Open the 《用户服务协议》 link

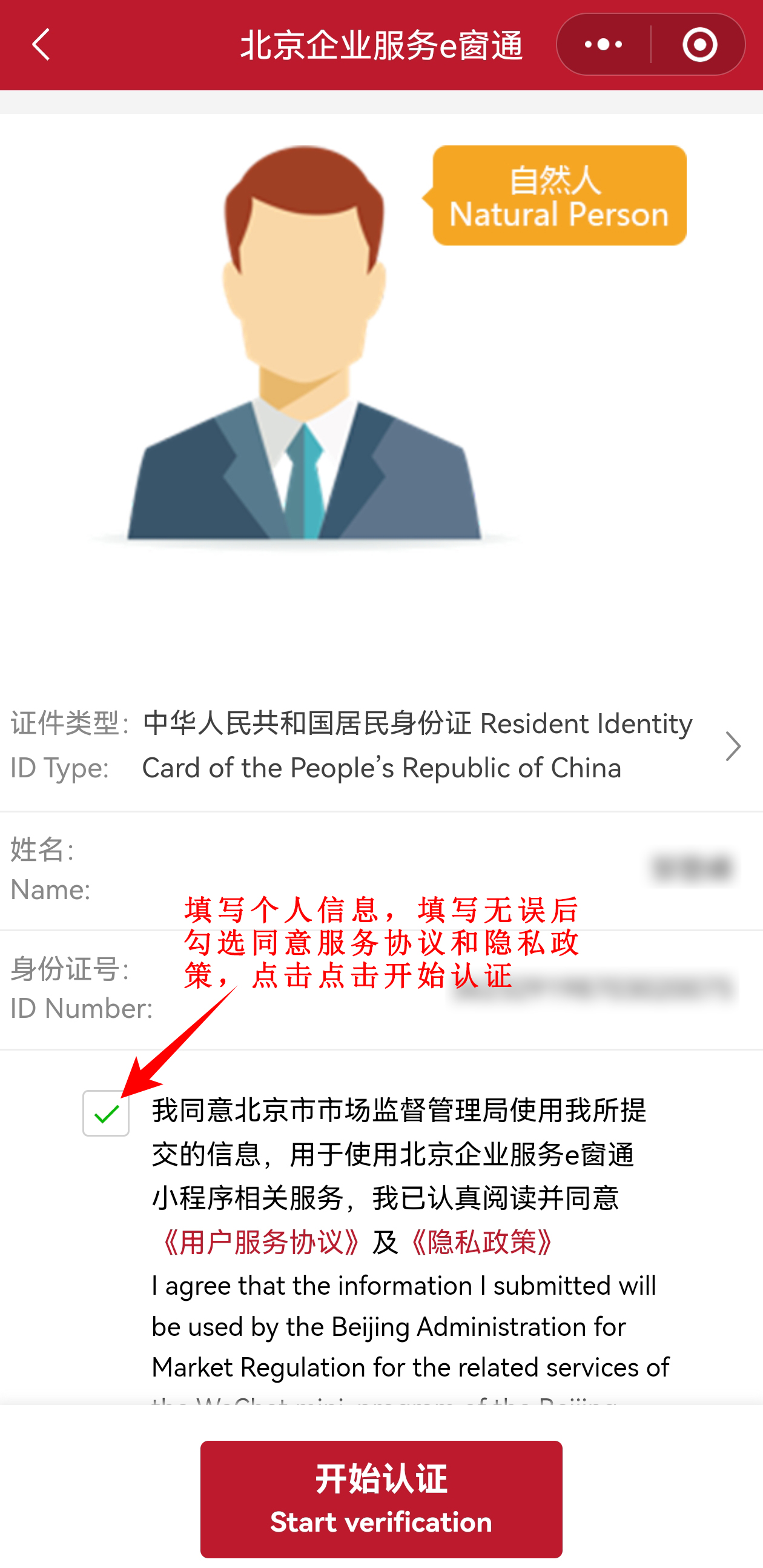[x=262, y=1243]
